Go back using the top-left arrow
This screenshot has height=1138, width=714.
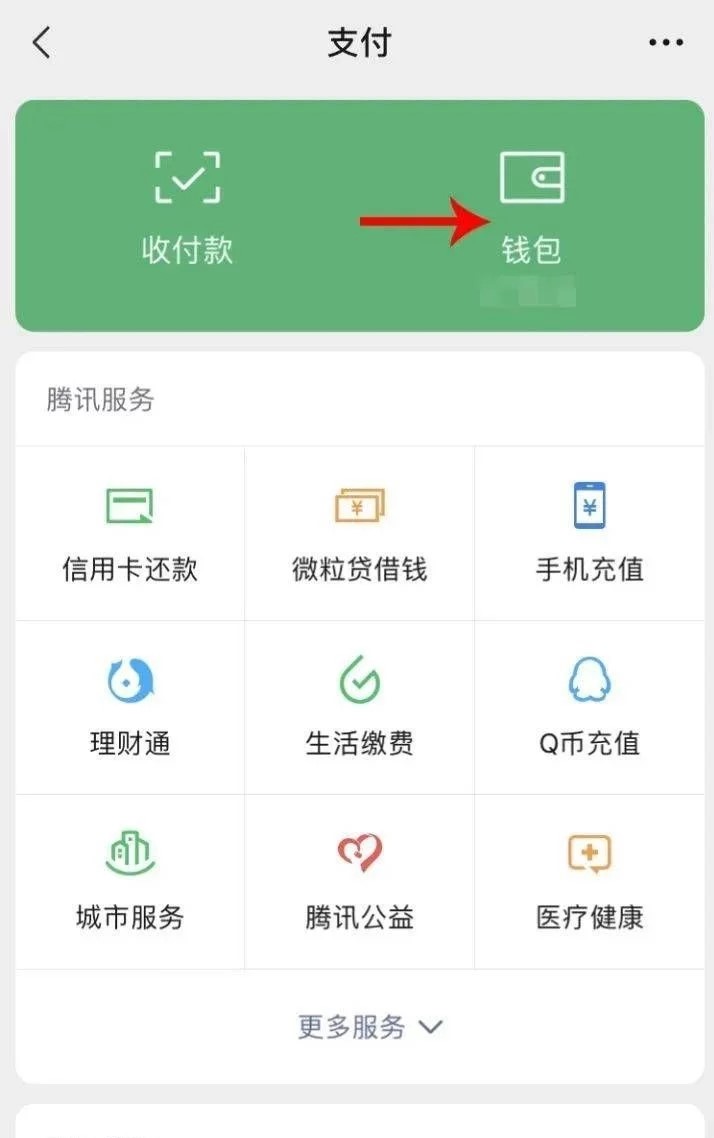[41, 43]
